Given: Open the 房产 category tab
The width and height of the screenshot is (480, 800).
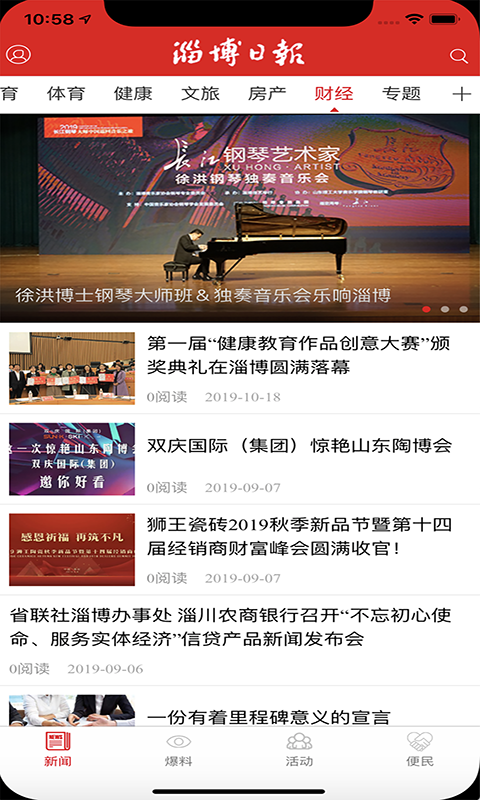Looking at the screenshot, I should coord(267,94).
